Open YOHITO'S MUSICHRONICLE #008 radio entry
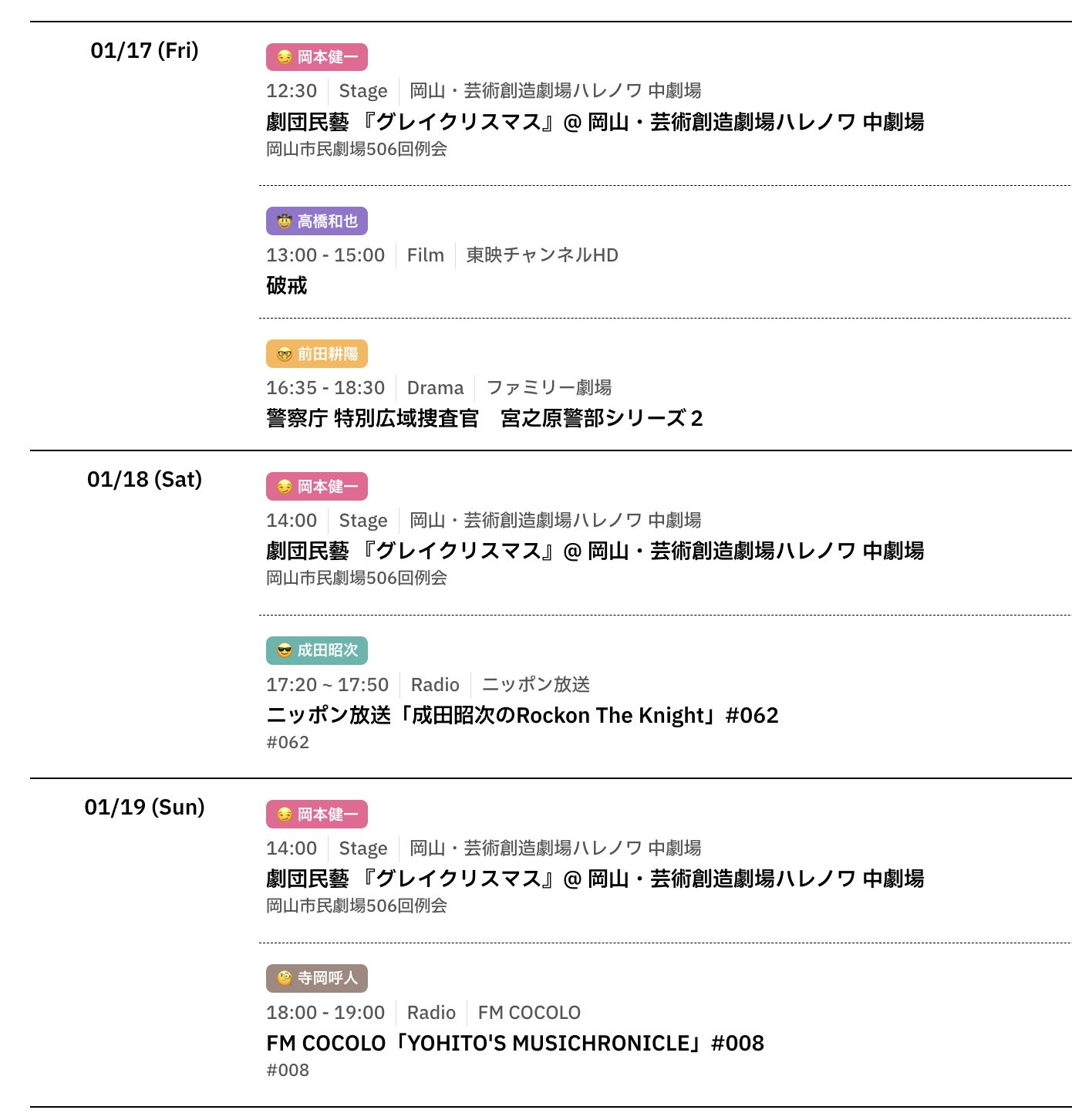The image size is (1072, 1120). click(514, 1044)
